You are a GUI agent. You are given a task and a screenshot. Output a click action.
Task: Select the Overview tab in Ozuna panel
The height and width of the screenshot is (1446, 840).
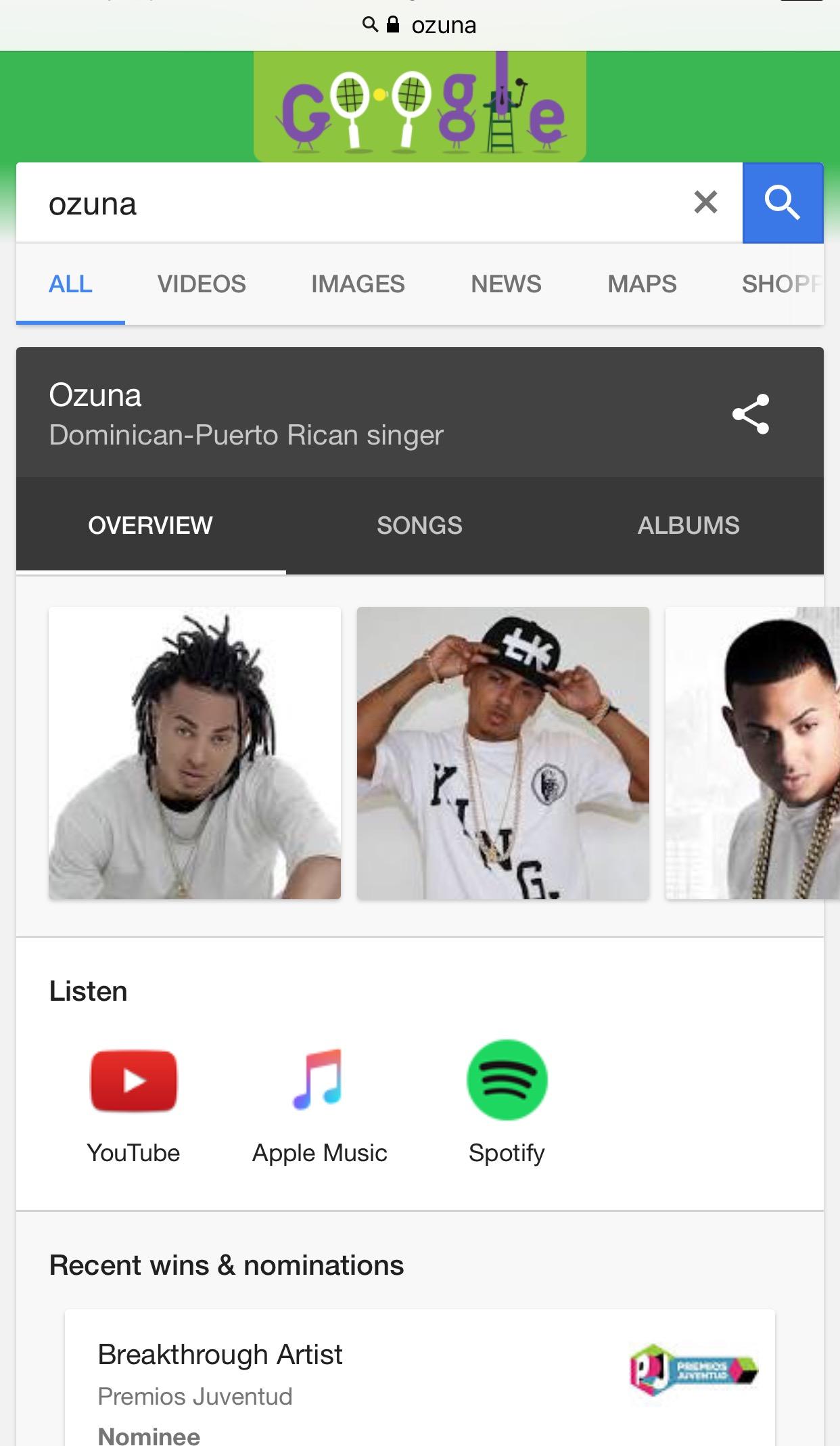[150, 526]
